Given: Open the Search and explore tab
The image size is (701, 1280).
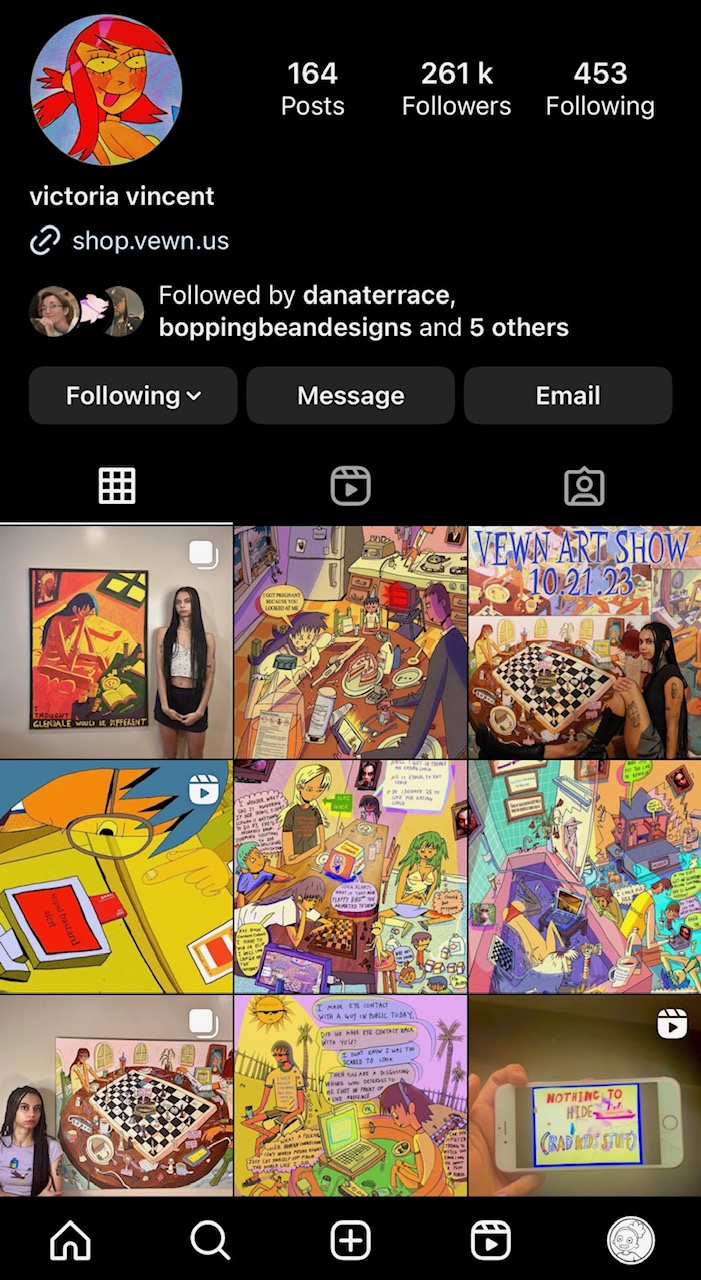Looking at the screenshot, I should tap(210, 1241).
